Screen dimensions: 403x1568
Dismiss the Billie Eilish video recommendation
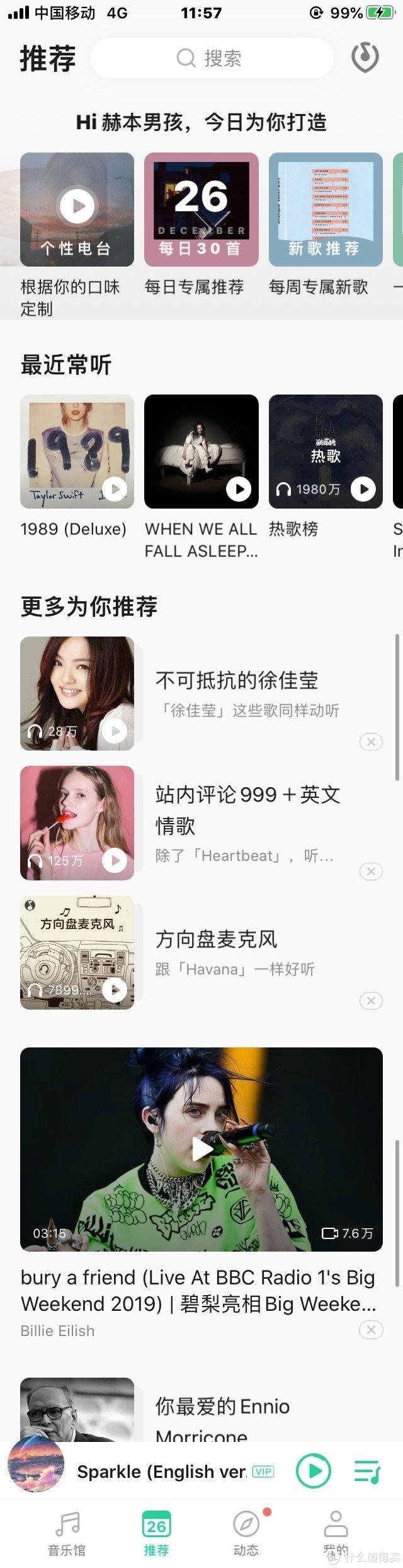point(371,1330)
